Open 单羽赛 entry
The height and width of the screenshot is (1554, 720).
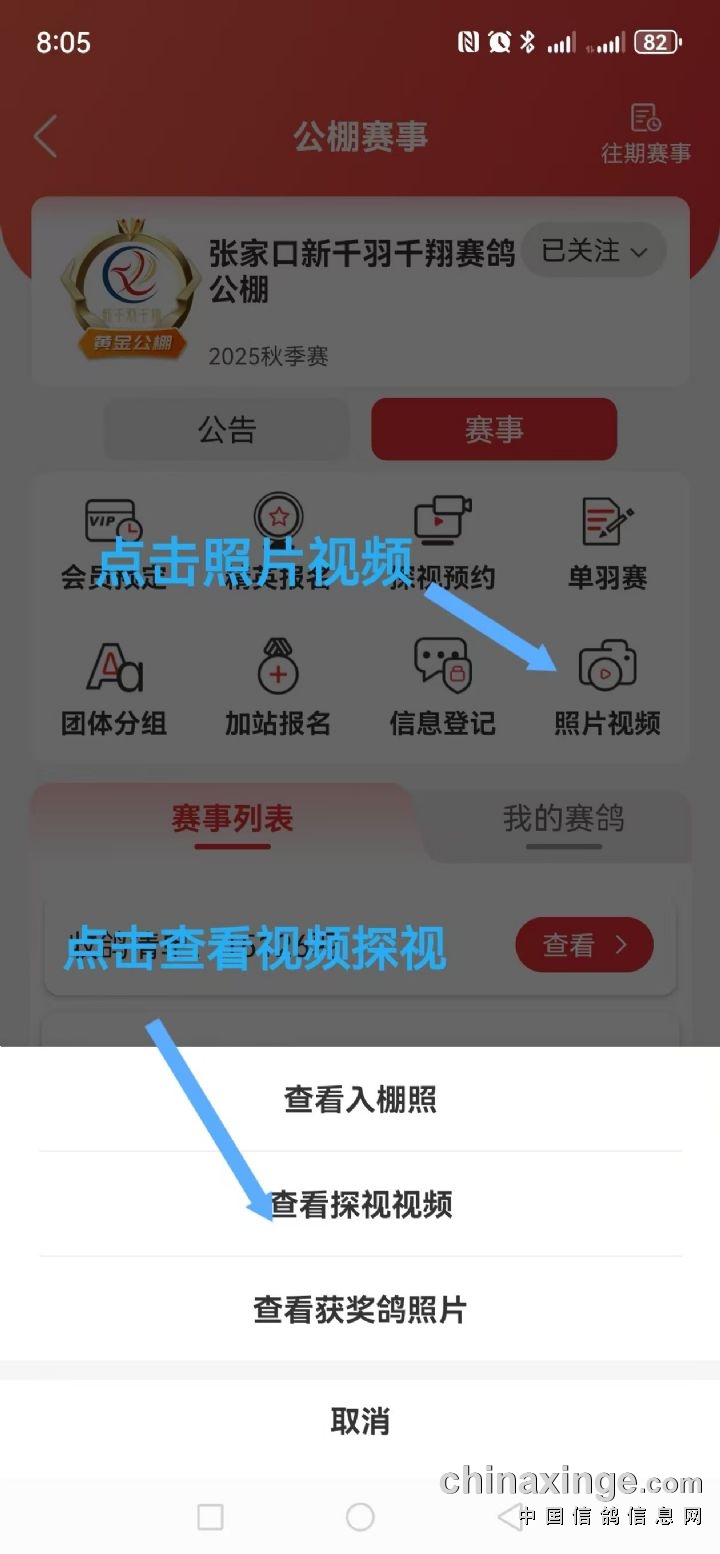click(x=607, y=545)
